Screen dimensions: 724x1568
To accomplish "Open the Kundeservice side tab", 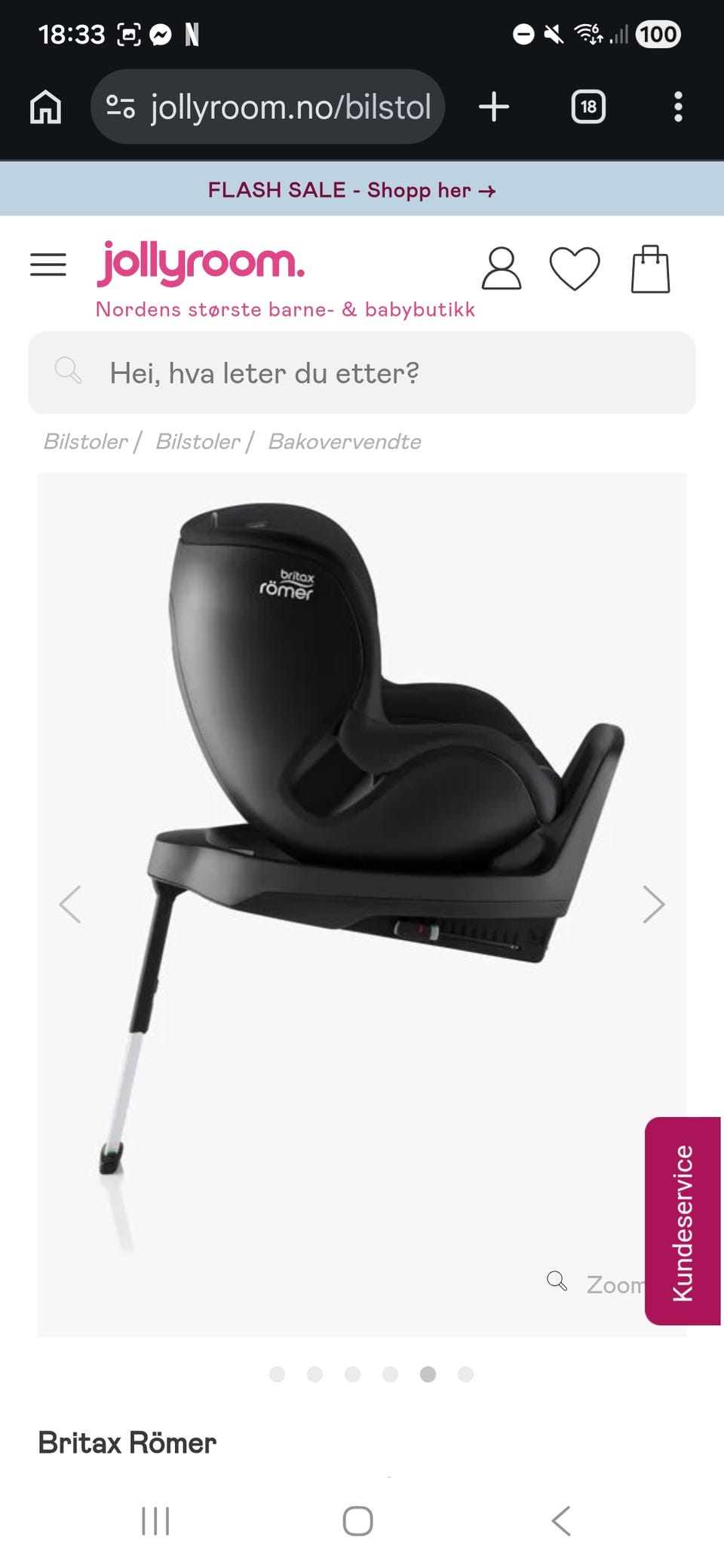I will [683, 1221].
